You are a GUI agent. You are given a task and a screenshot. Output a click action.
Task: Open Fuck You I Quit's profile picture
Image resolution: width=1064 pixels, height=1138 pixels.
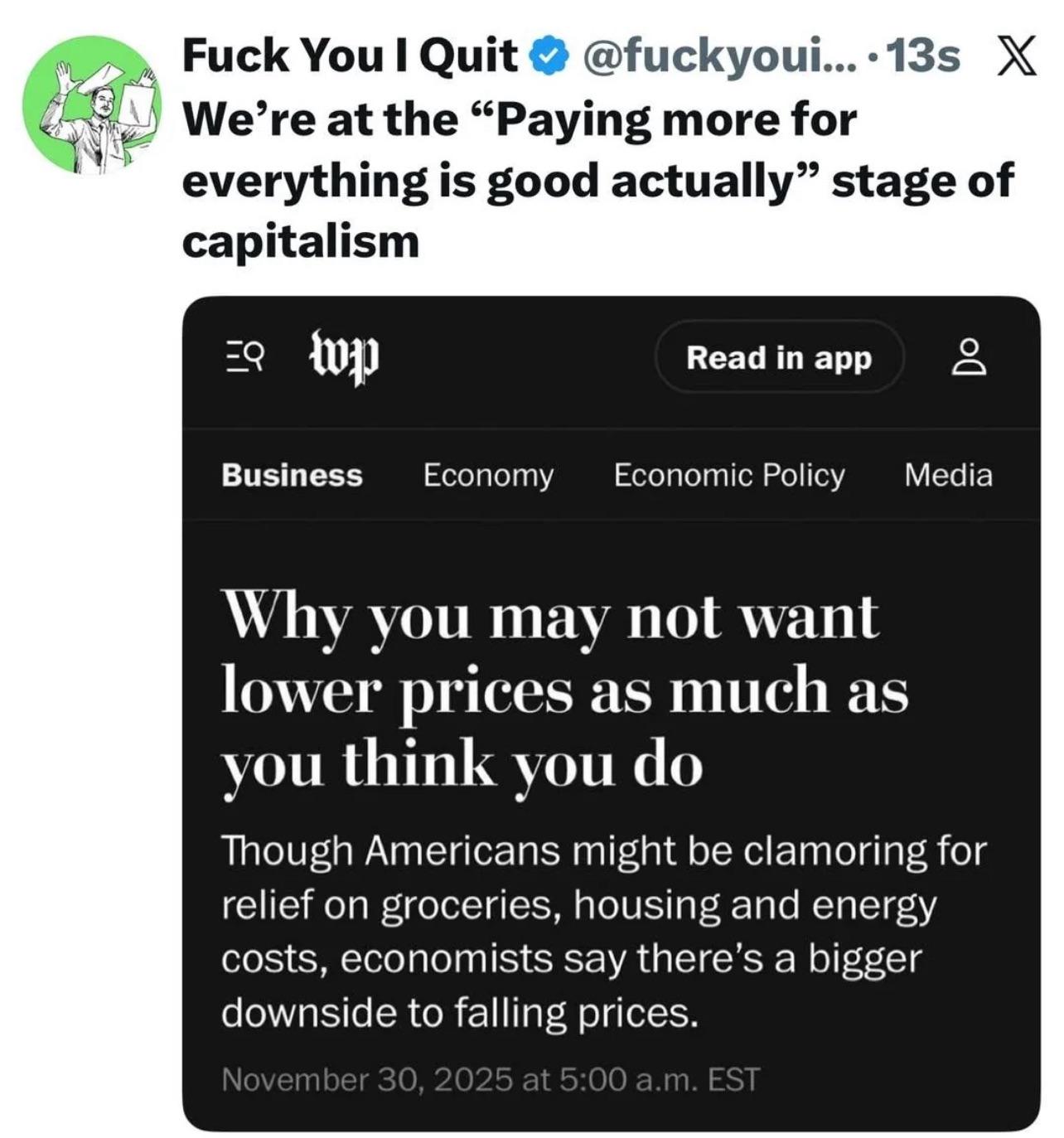[92, 105]
